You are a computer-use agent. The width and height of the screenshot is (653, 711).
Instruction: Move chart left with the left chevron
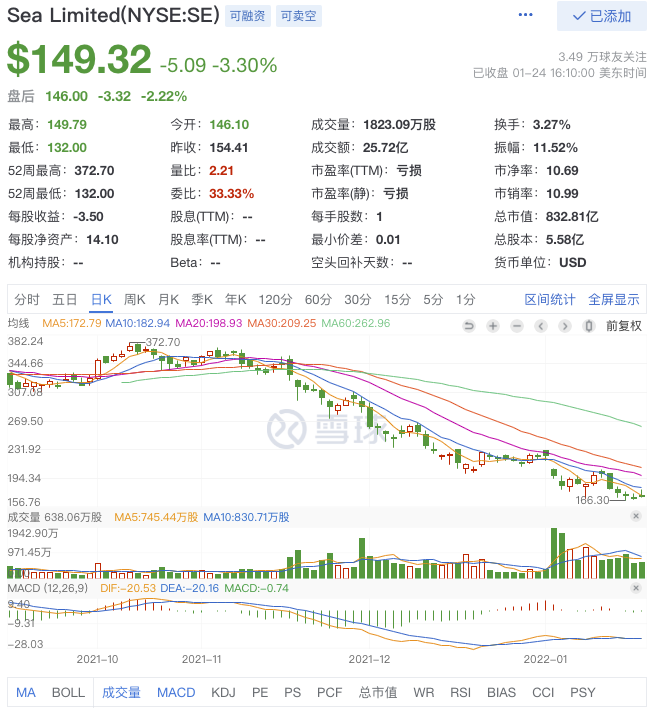click(540, 326)
